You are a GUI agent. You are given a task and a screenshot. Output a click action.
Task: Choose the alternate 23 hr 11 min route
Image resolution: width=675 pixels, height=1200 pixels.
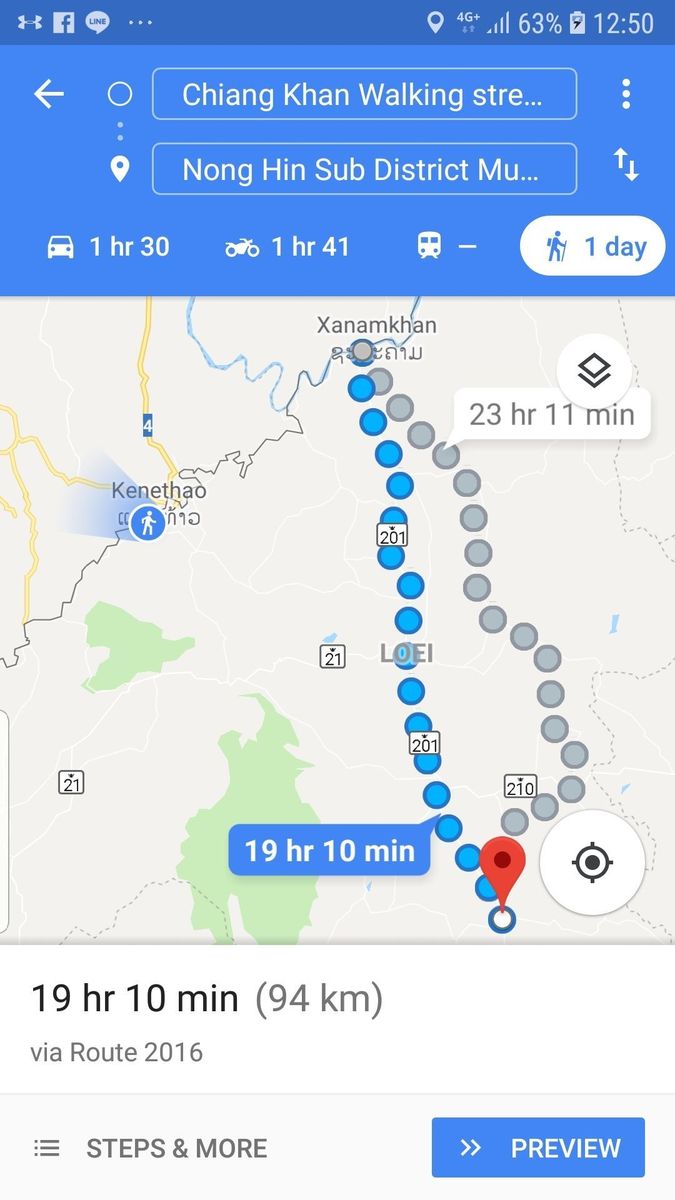pos(551,414)
